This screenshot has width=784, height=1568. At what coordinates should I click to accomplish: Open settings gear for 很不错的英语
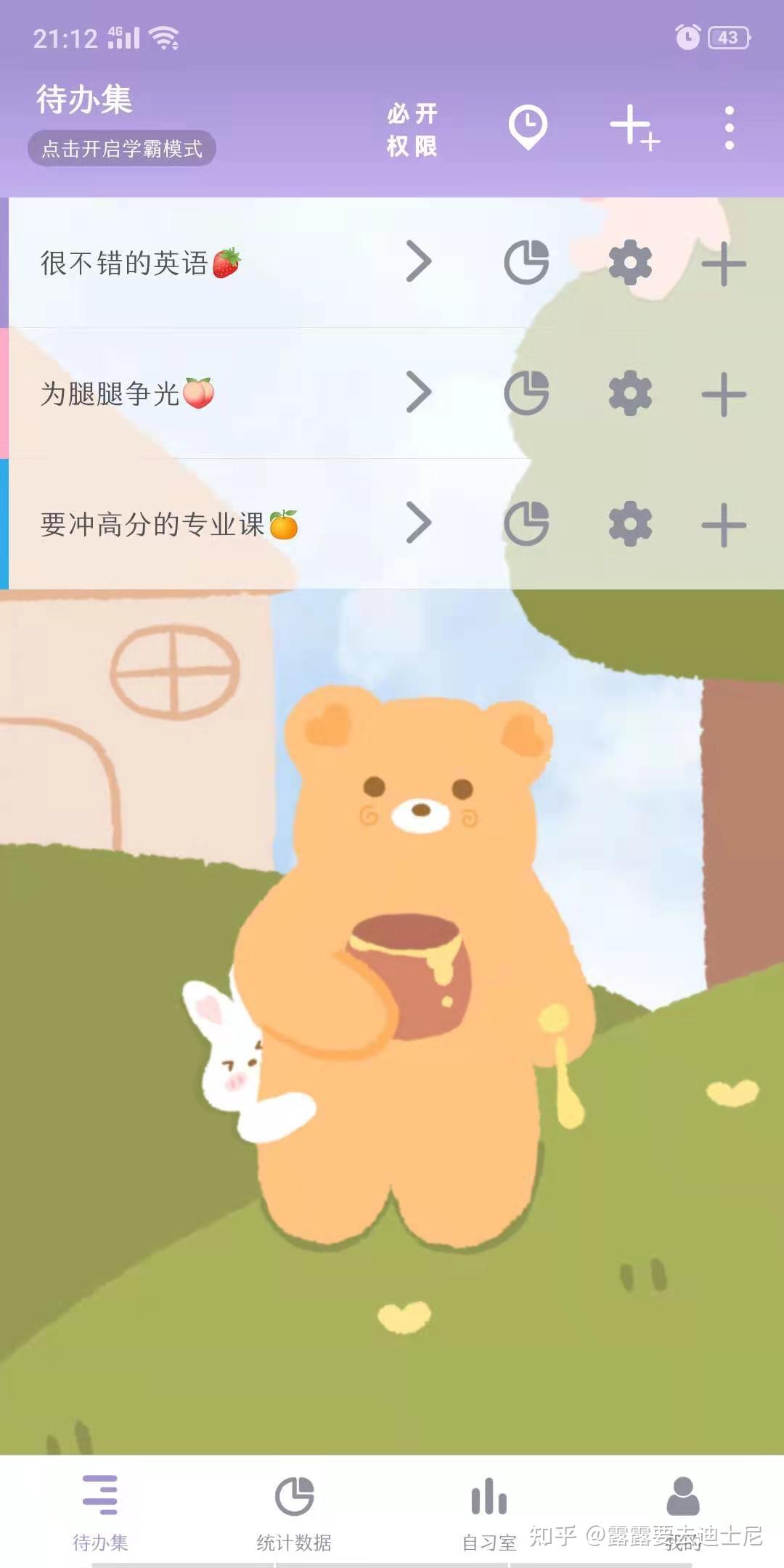(x=630, y=262)
